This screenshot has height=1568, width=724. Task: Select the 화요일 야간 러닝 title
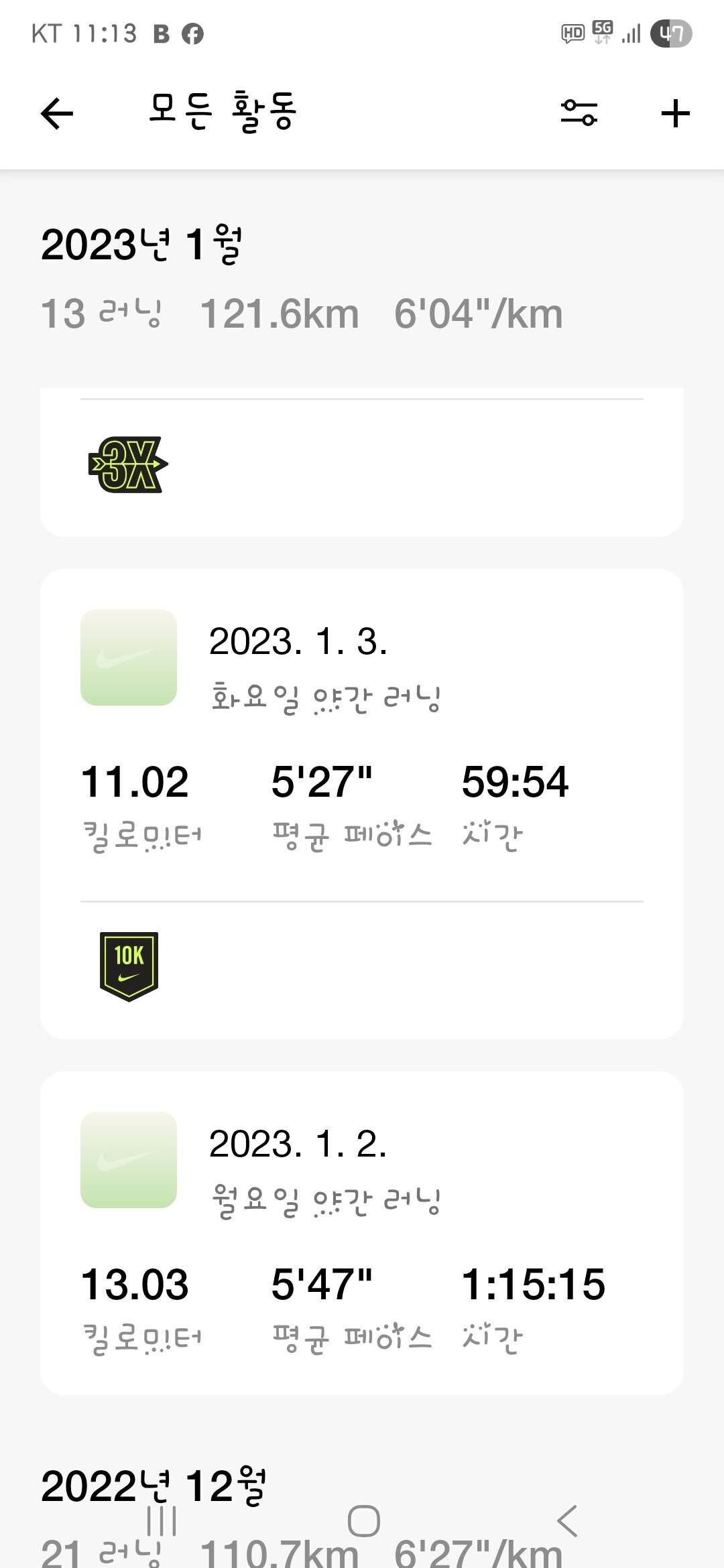point(325,698)
